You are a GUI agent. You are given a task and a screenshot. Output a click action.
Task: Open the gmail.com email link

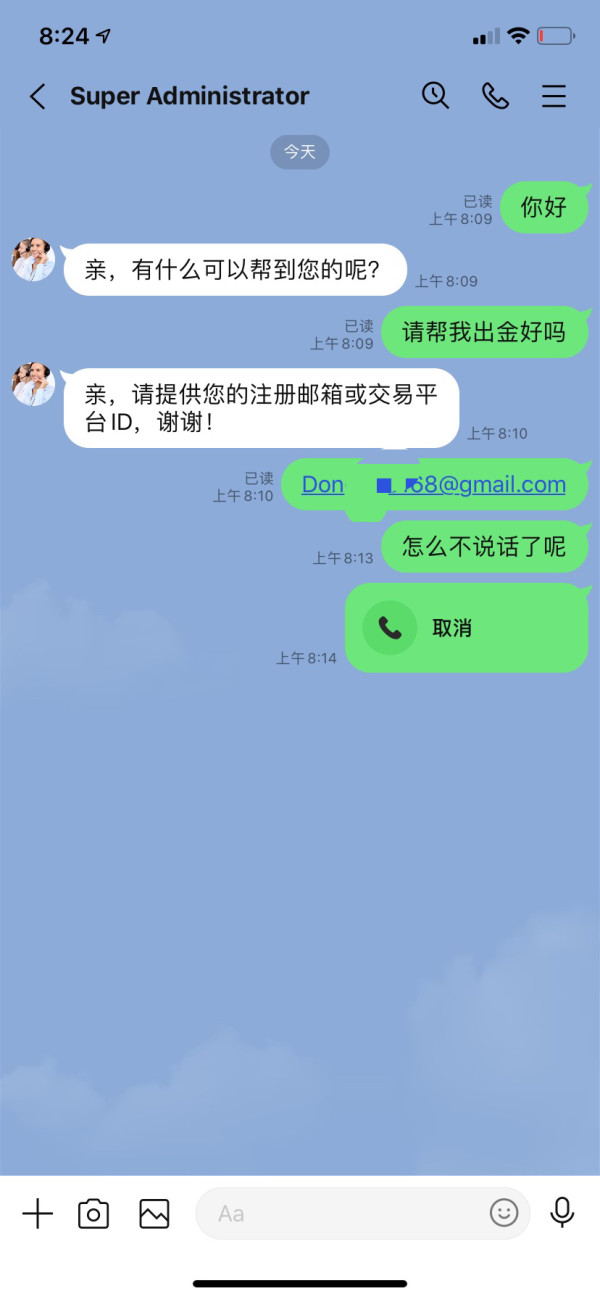tap(434, 485)
